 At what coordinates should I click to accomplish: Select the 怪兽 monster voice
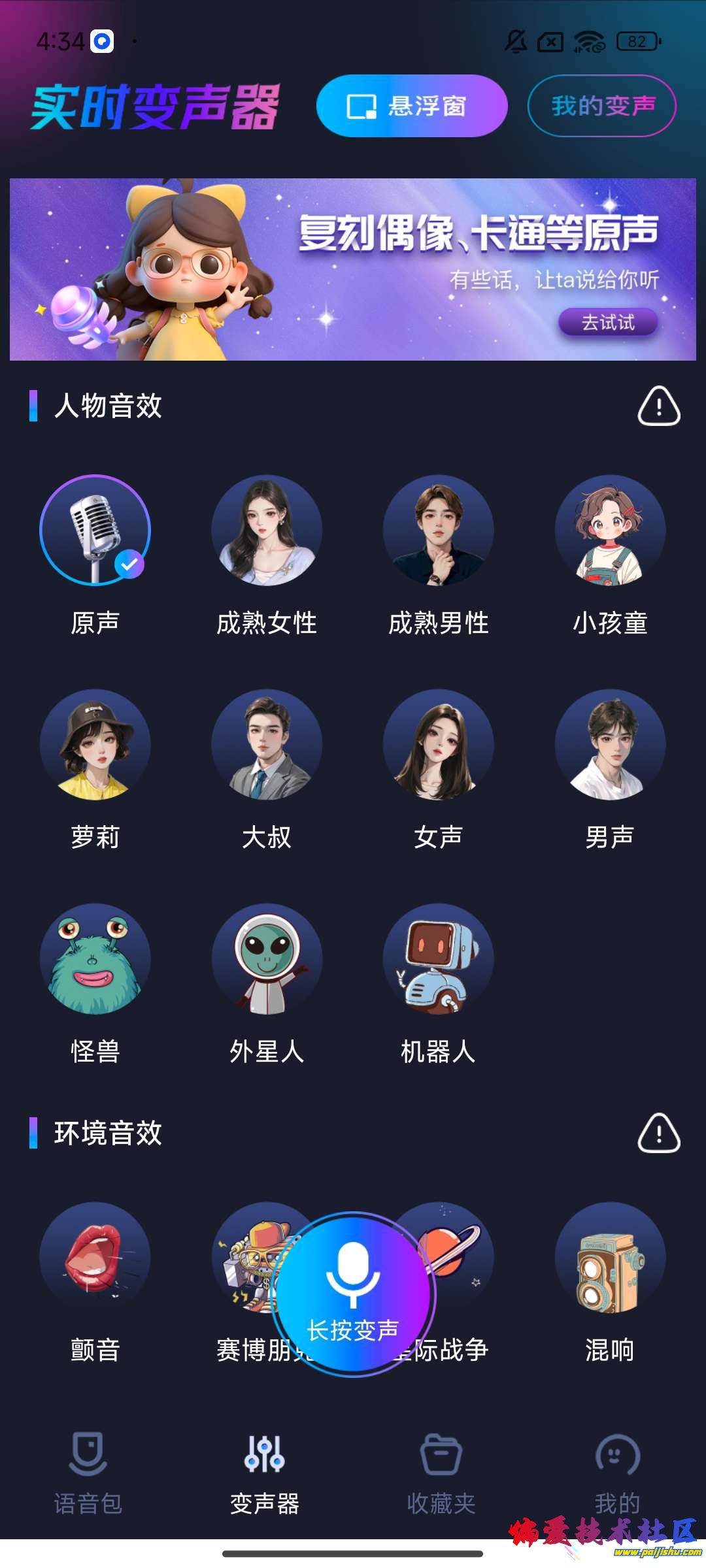point(95,959)
